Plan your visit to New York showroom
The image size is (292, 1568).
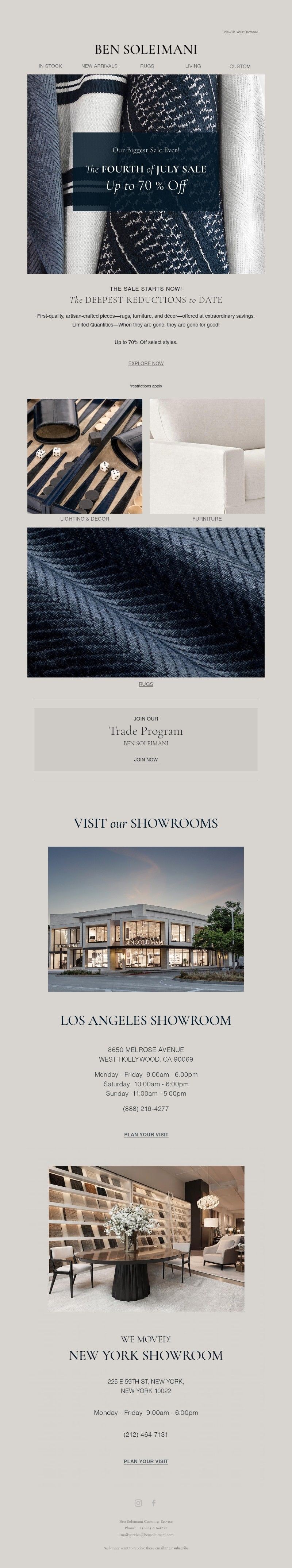pyautogui.click(x=146, y=1461)
